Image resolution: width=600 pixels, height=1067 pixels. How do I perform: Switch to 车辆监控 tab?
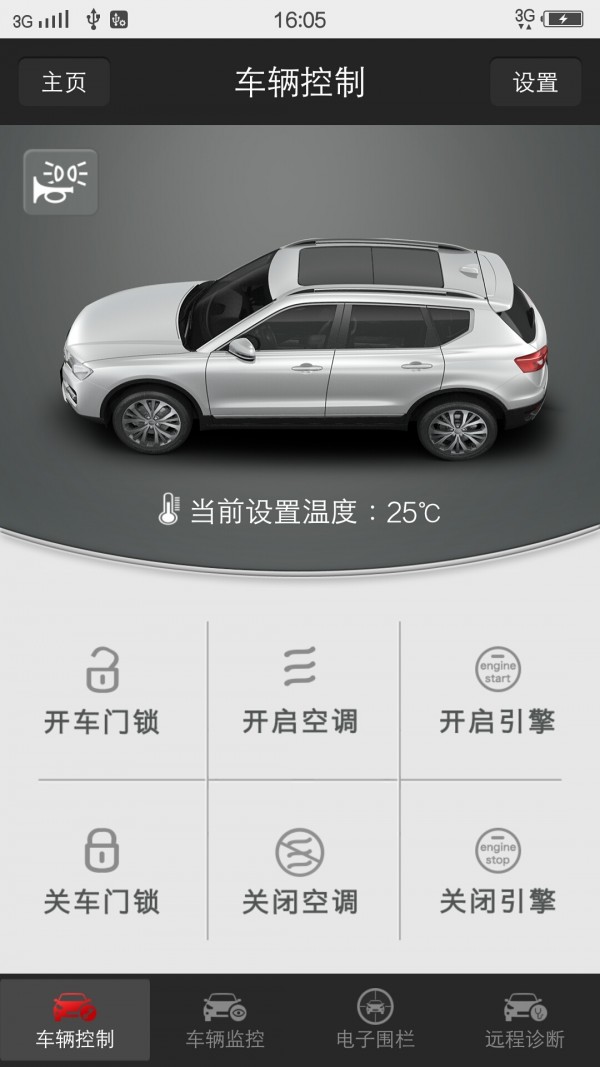(x=225, y=1020)
